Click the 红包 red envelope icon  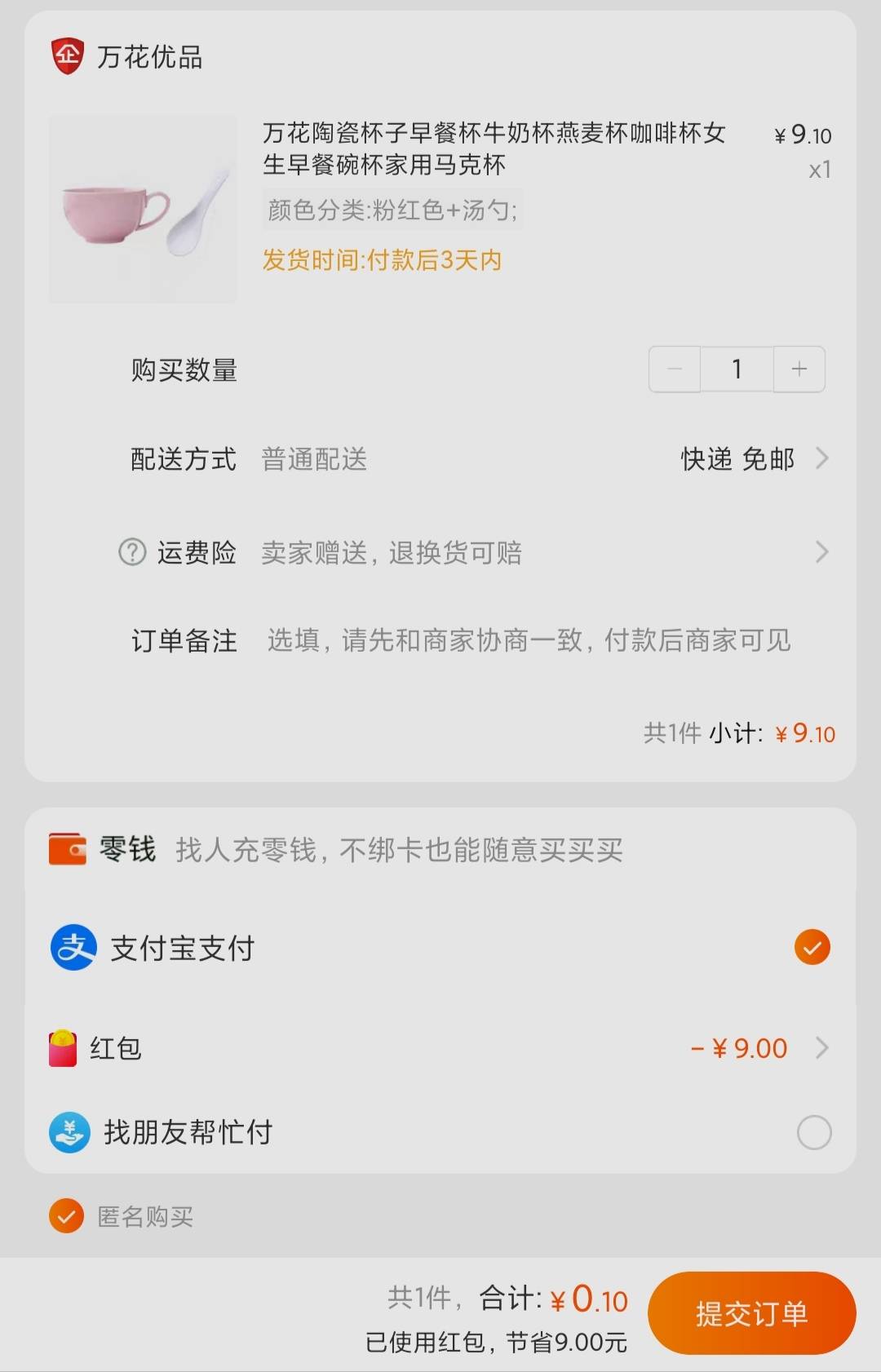pos(65,1048)
